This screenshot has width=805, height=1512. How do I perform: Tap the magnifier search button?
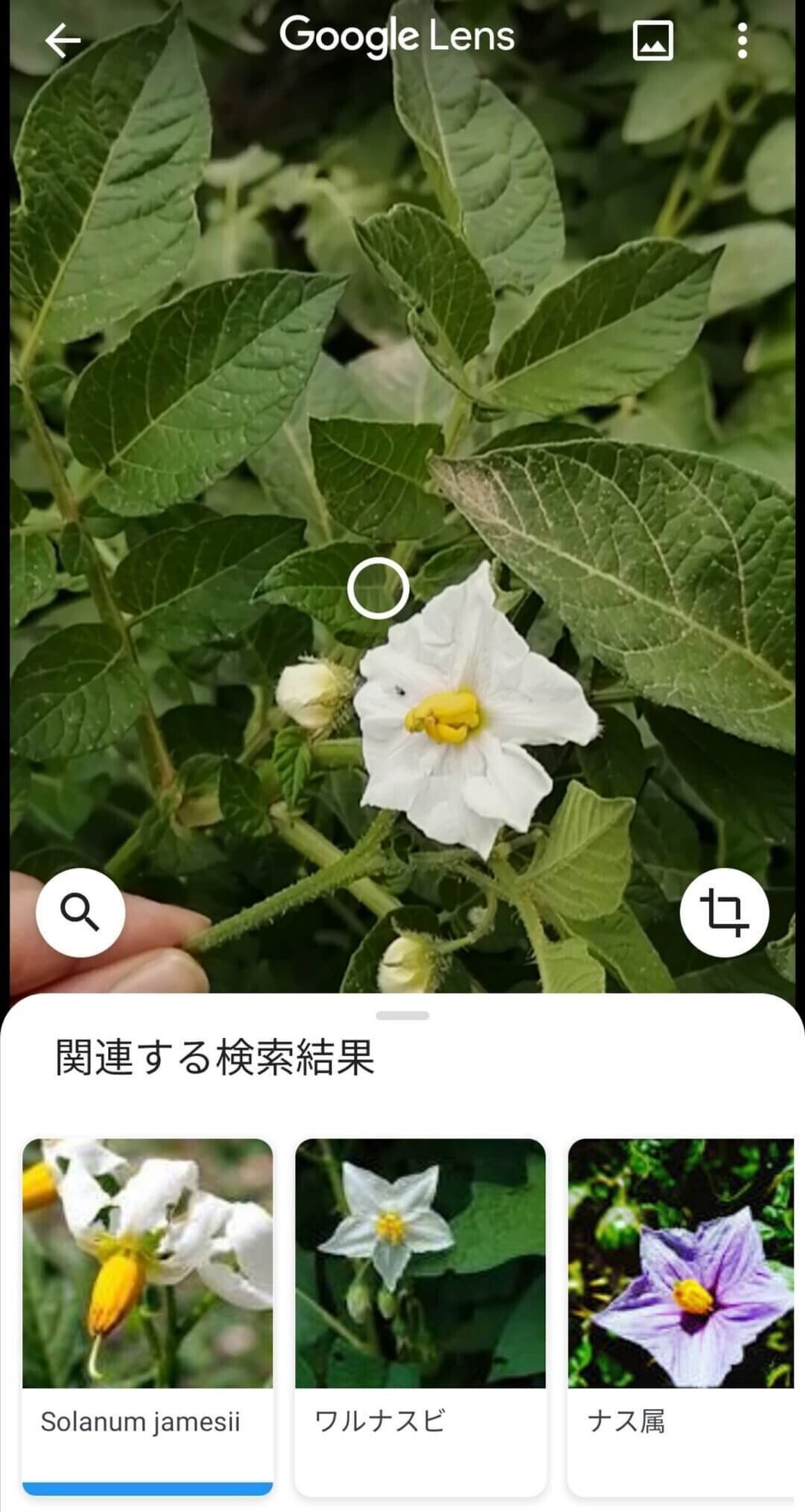pyautogui.click(x=80, y=912)
